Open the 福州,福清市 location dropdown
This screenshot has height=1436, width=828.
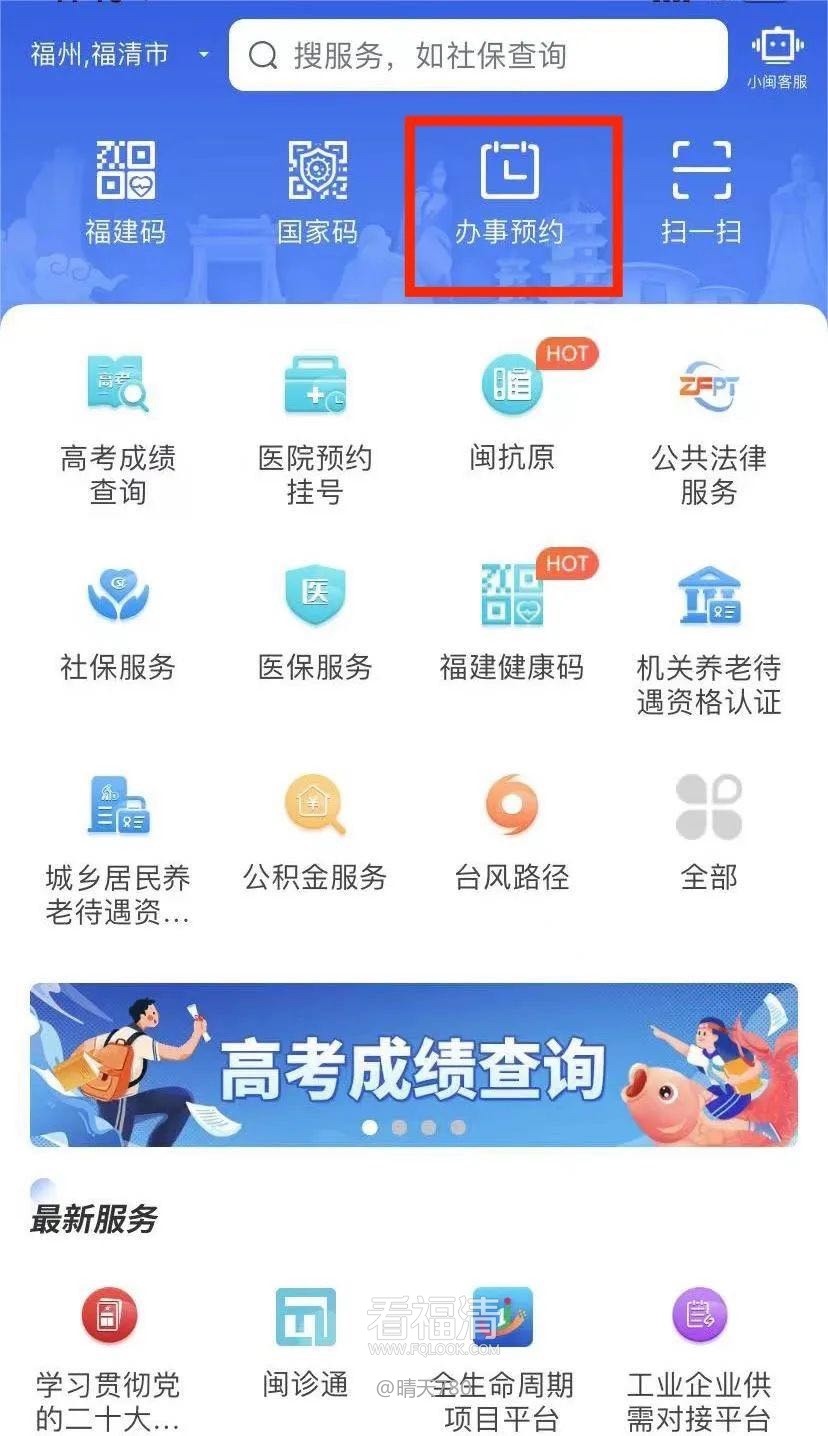(120, 54)
